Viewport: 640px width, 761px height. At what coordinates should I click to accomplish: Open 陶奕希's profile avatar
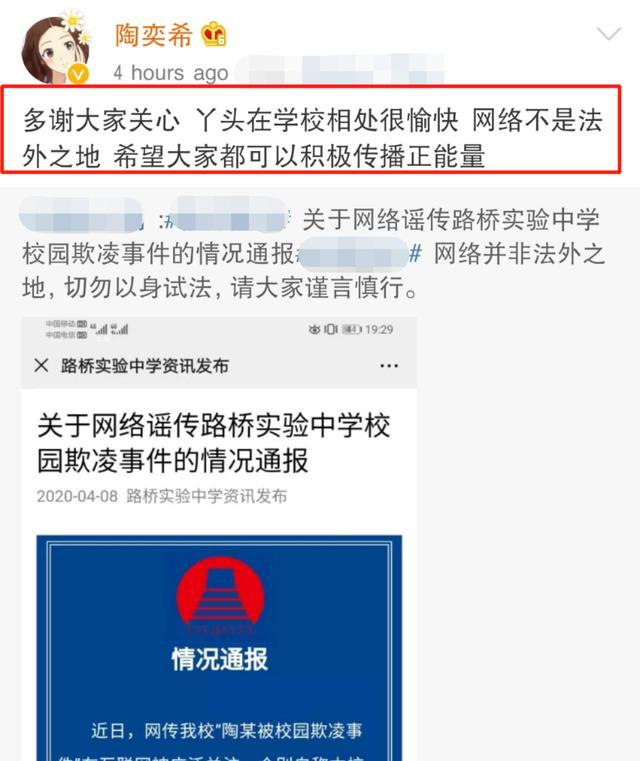(55, 50)
